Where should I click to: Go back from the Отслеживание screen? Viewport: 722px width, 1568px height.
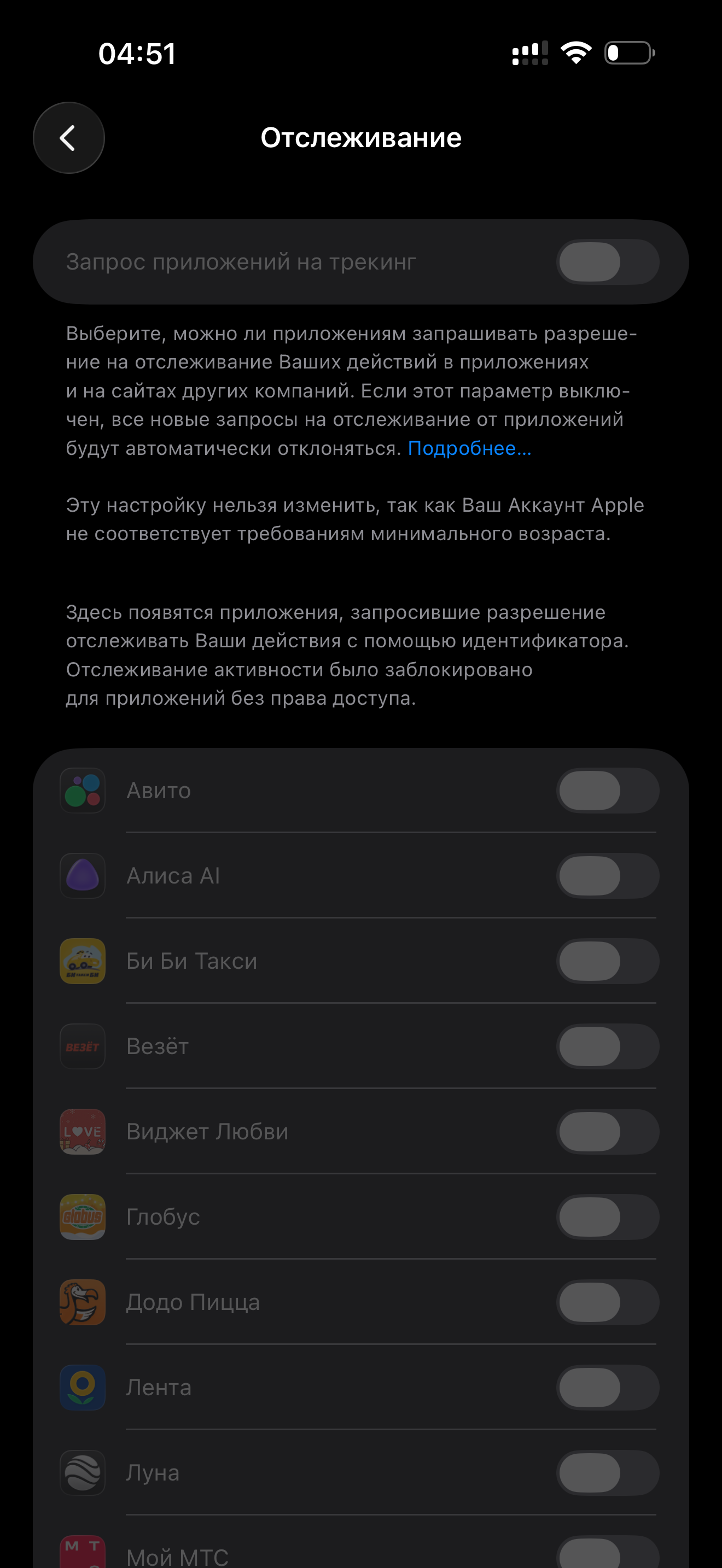click(68, 138)
